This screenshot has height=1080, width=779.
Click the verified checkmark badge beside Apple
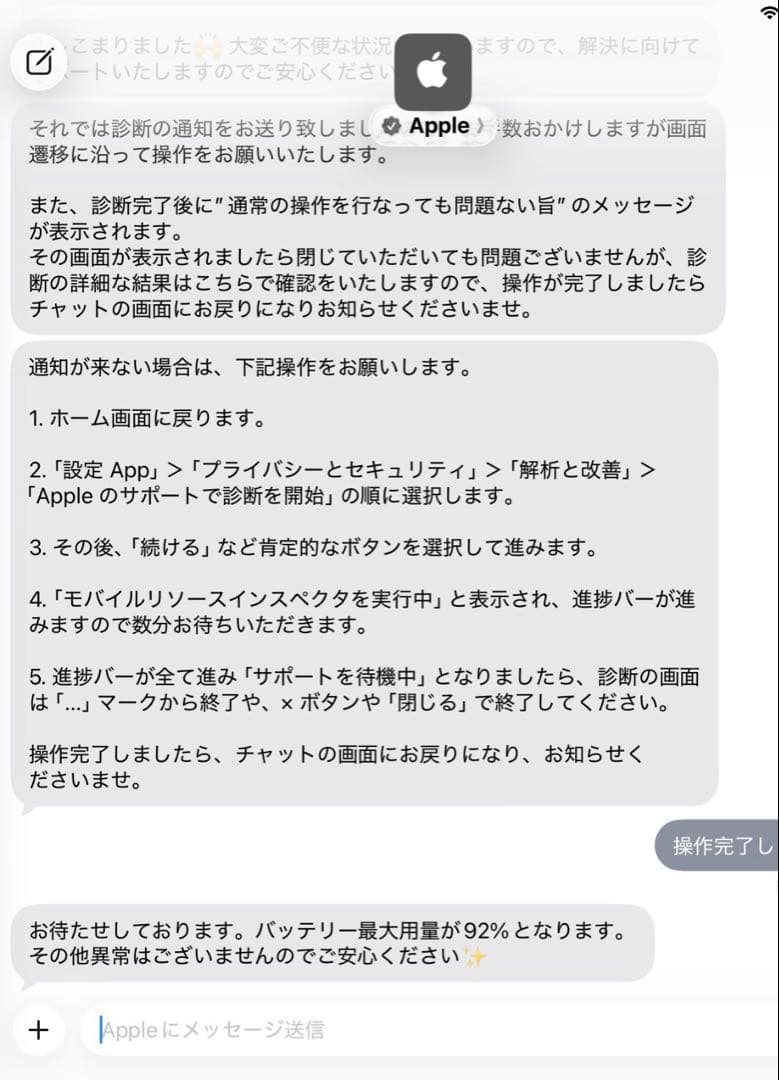tap(391, 126)
